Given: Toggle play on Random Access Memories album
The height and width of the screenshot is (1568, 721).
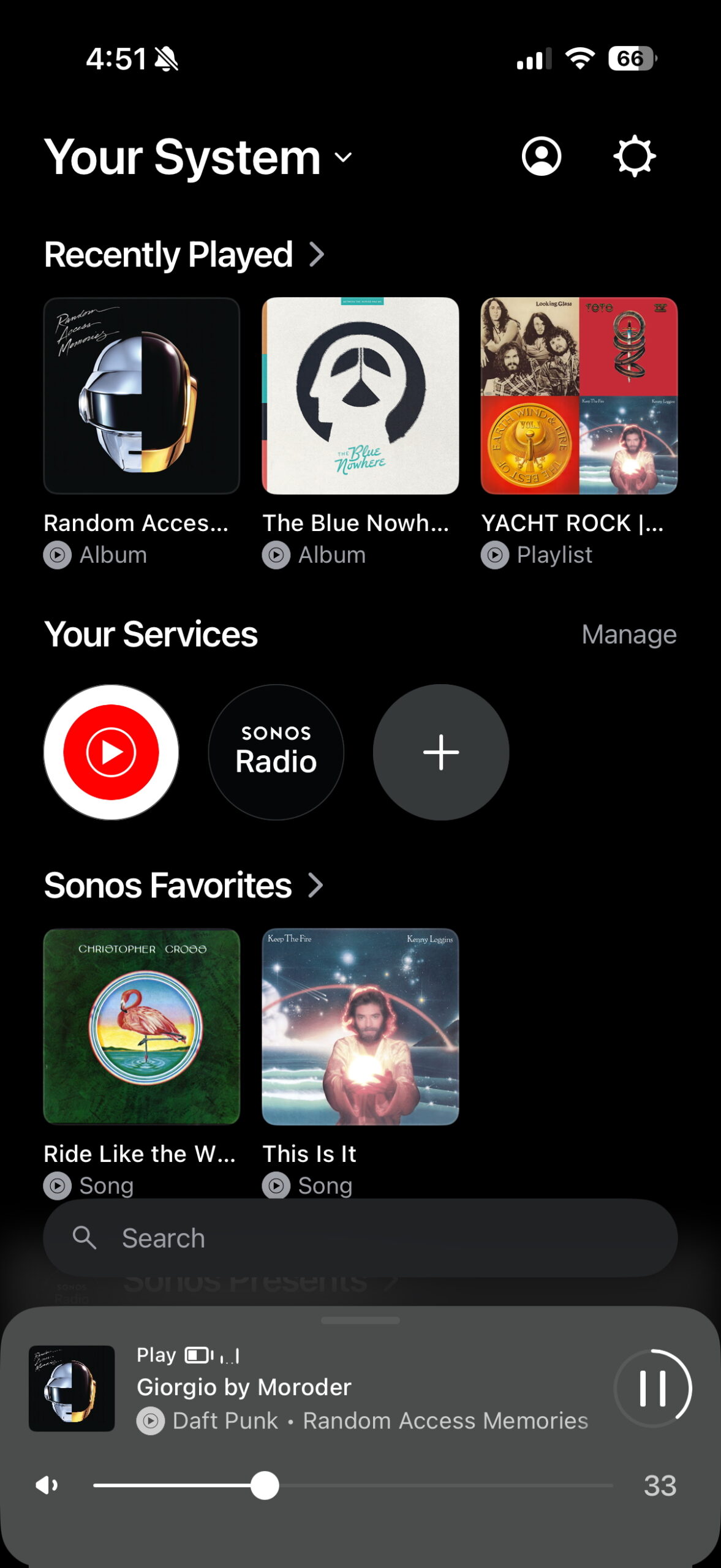Looking at the screenshot, I should [58, 556].
